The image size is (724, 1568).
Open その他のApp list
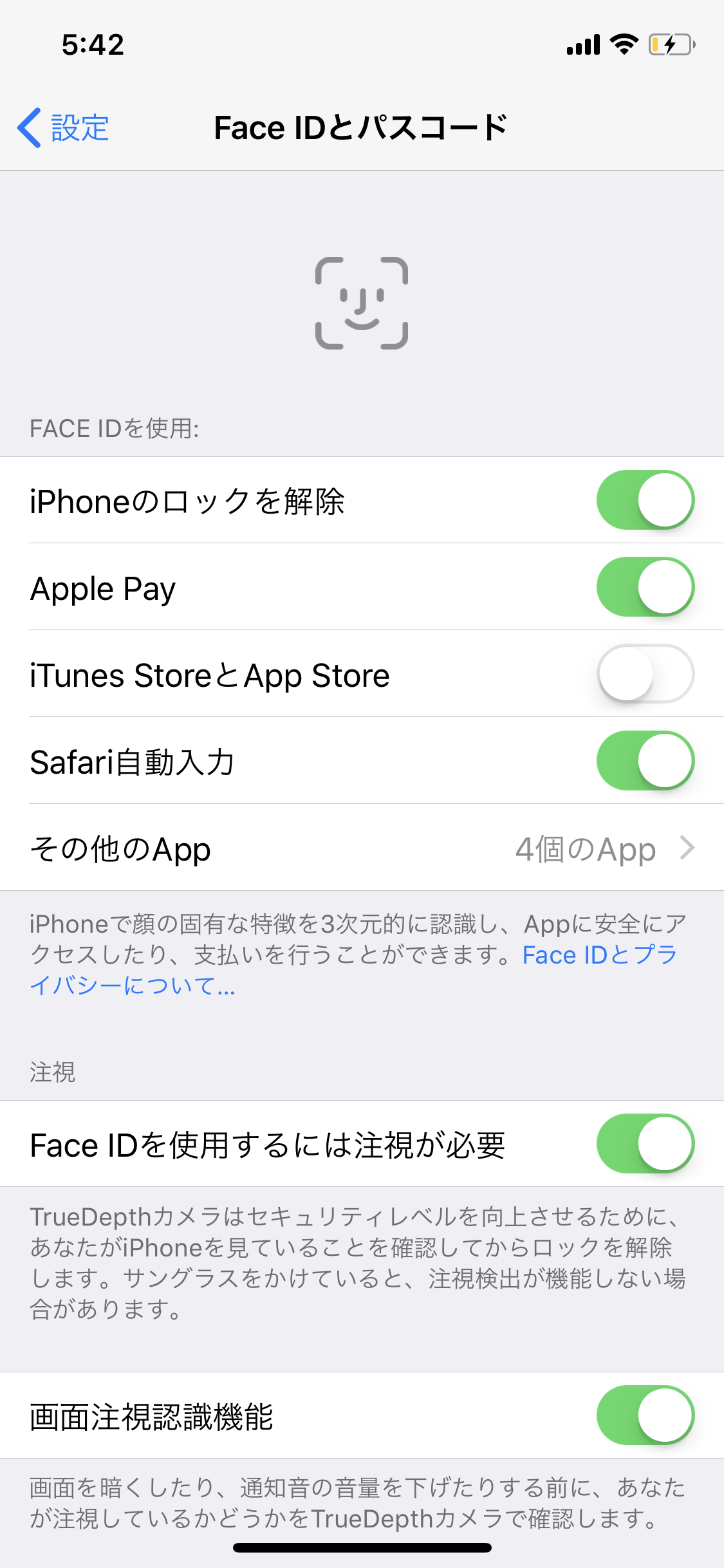pos(362,848)
